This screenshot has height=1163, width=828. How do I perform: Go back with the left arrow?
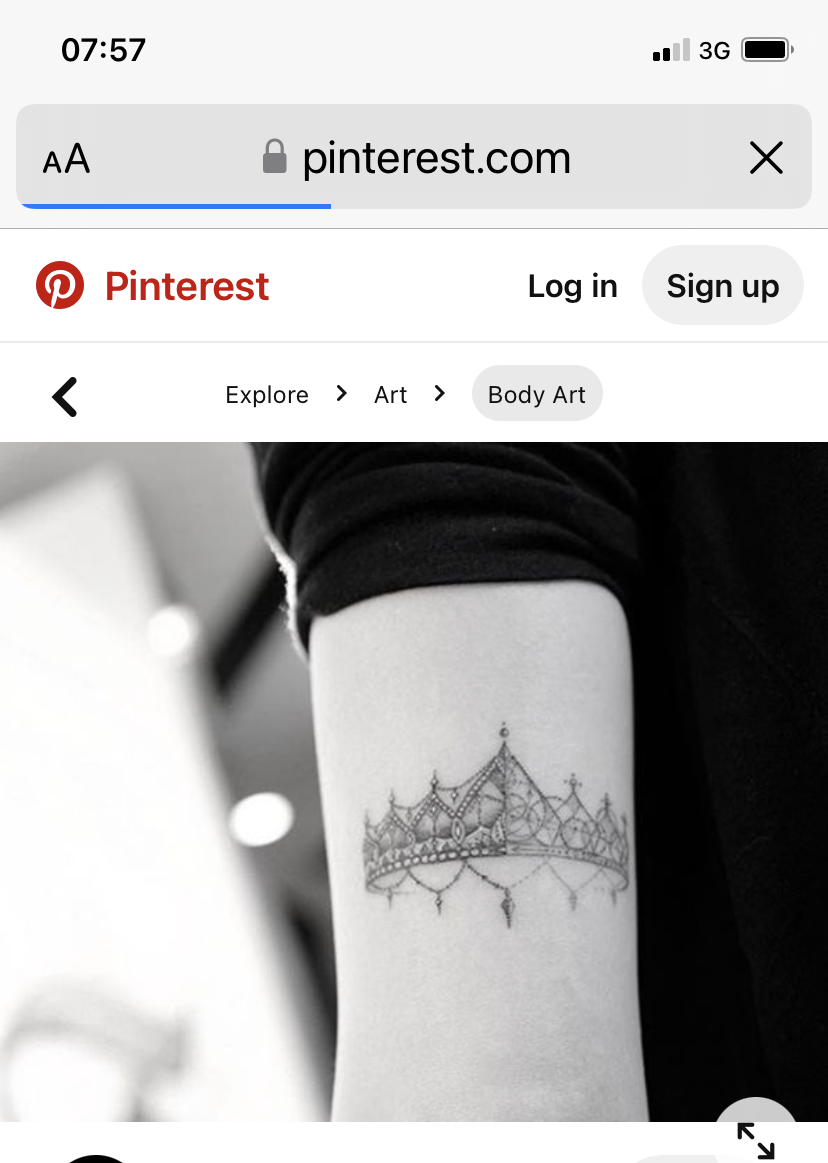[x=65, y=396]
